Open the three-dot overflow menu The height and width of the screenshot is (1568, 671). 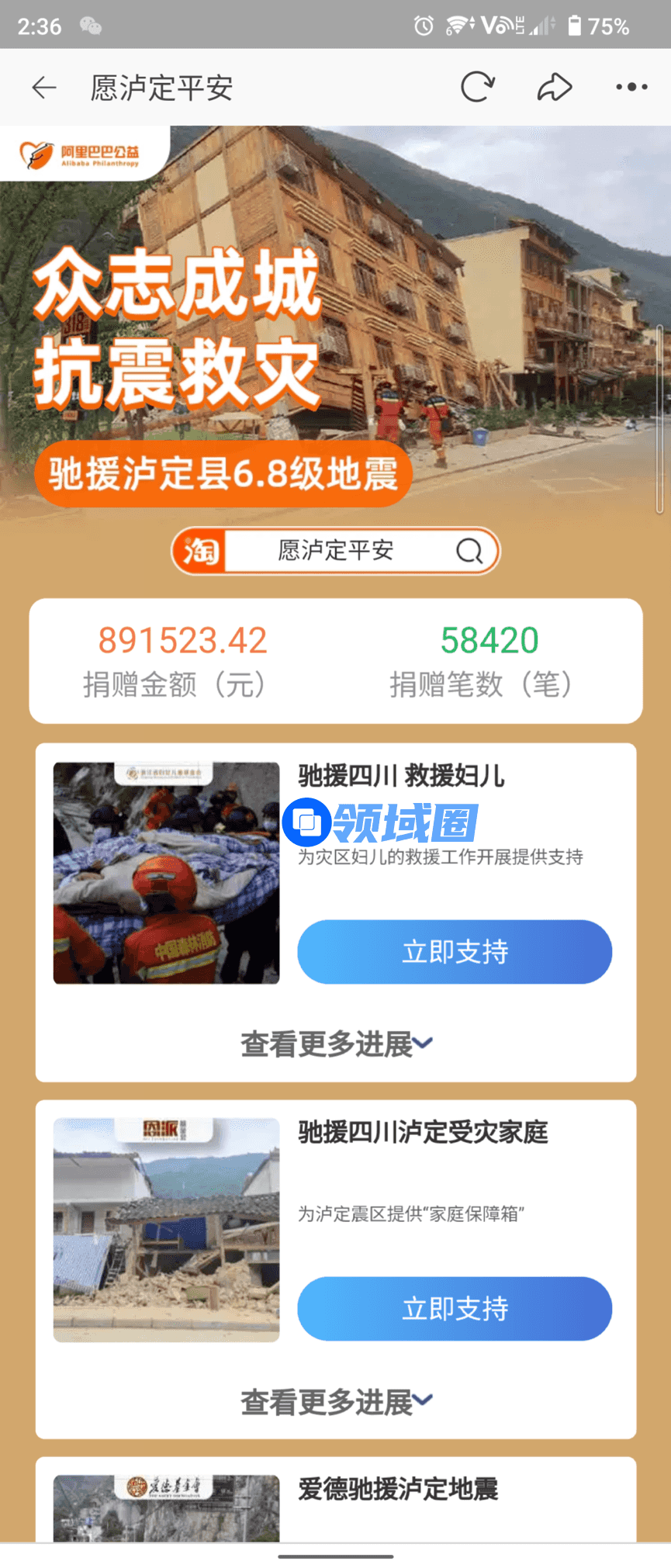pos(631,88)
